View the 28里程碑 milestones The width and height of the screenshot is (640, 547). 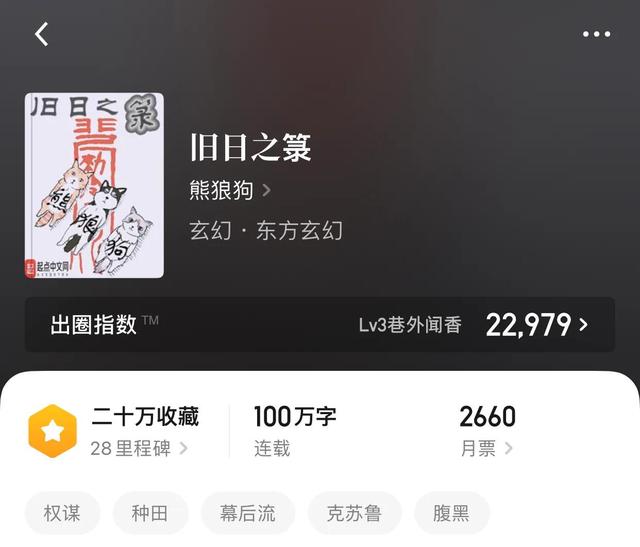tap(138, 448)
